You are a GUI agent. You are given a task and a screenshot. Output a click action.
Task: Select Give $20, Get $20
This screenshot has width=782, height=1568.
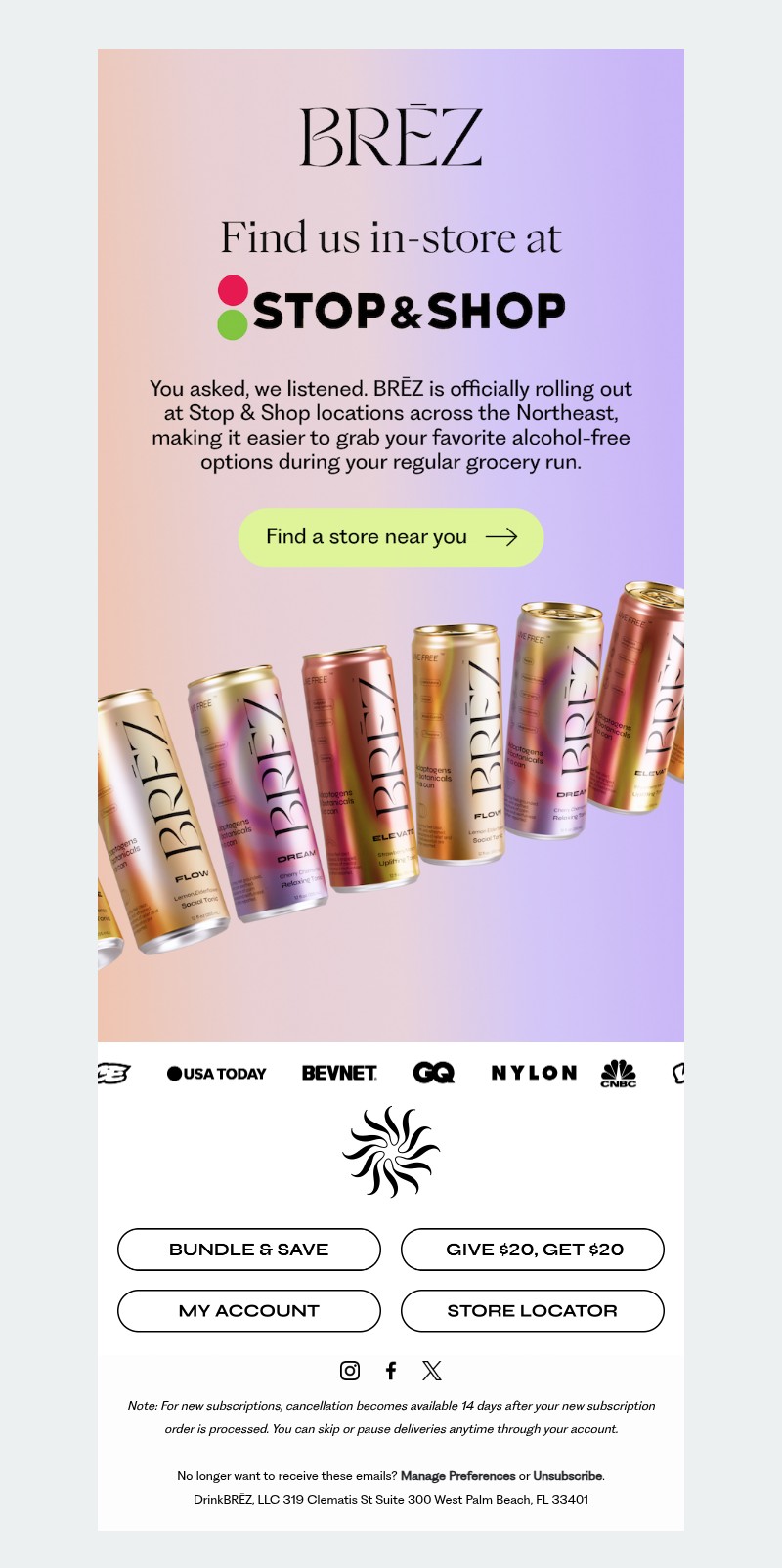click(533, 1250)
